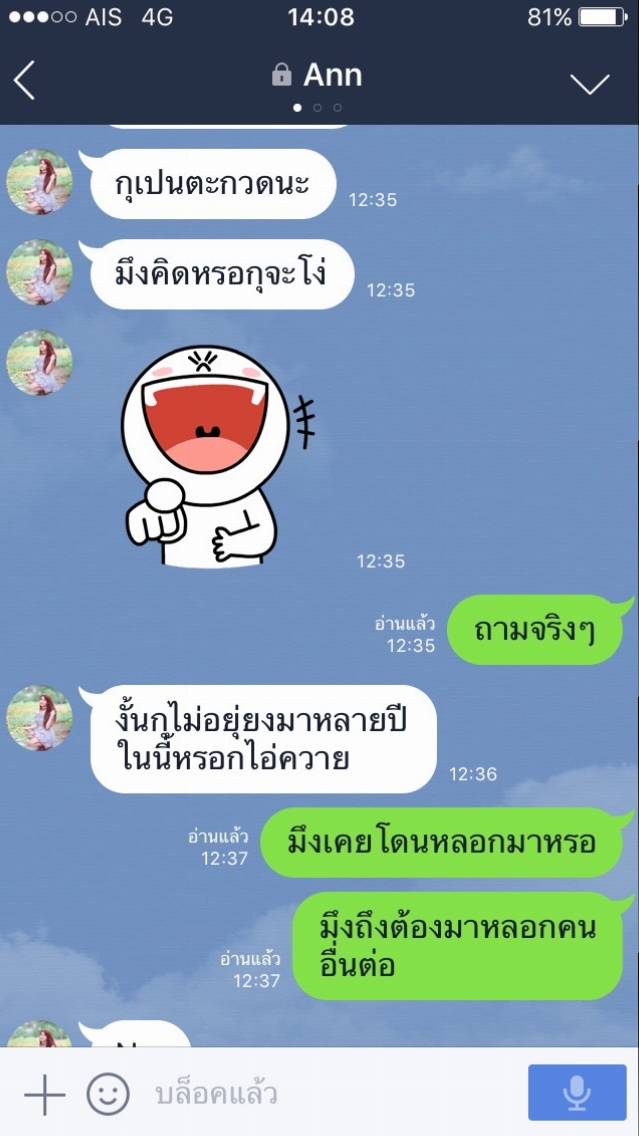Open the plus attachment menu
This screenshot has height=1136, width=639.
(x=44, y=1093)
